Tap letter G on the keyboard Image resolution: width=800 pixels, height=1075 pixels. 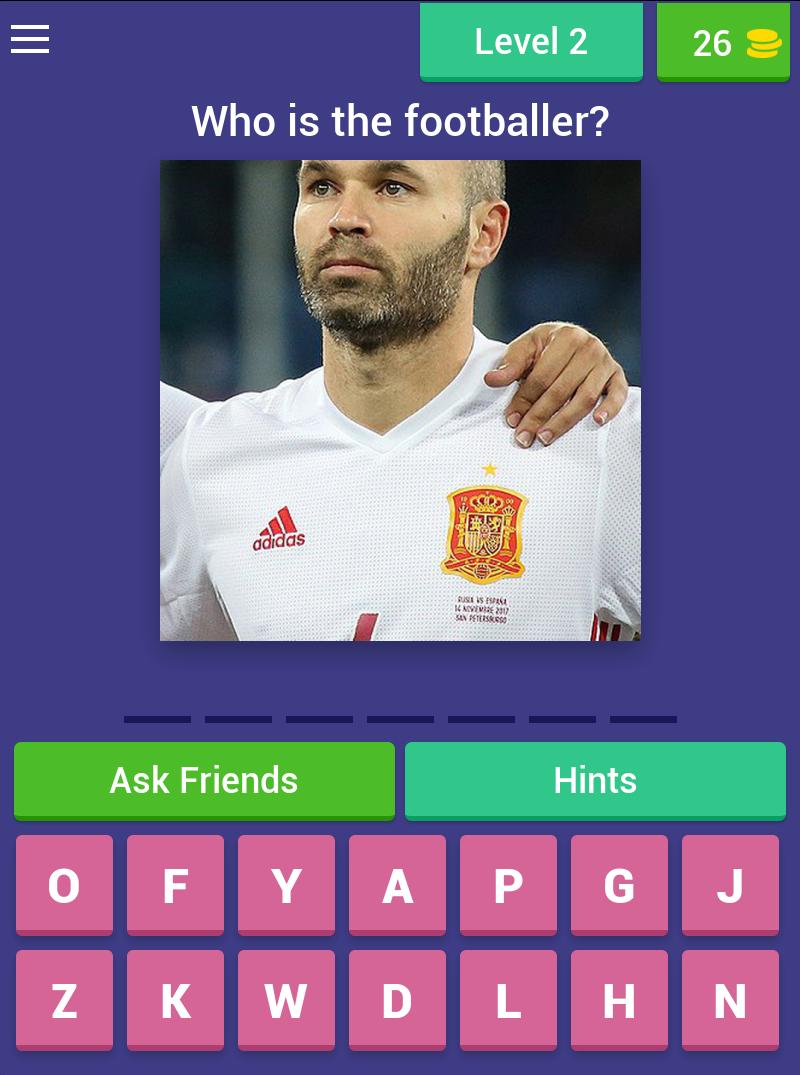pyautogui.click(x=619, y=884)
